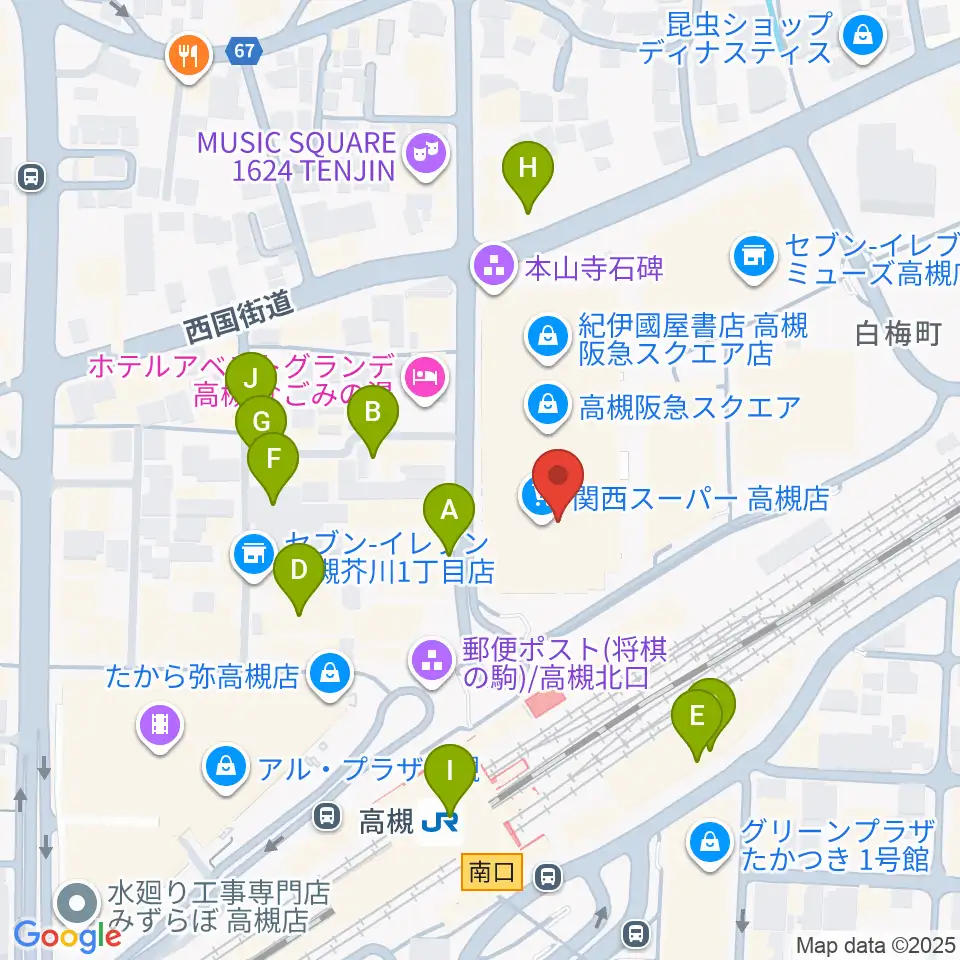Screen dimensions: 960x960
Task: Select the 高槻阪急スクエア shopping icon
Action: (x=548, y=407)
